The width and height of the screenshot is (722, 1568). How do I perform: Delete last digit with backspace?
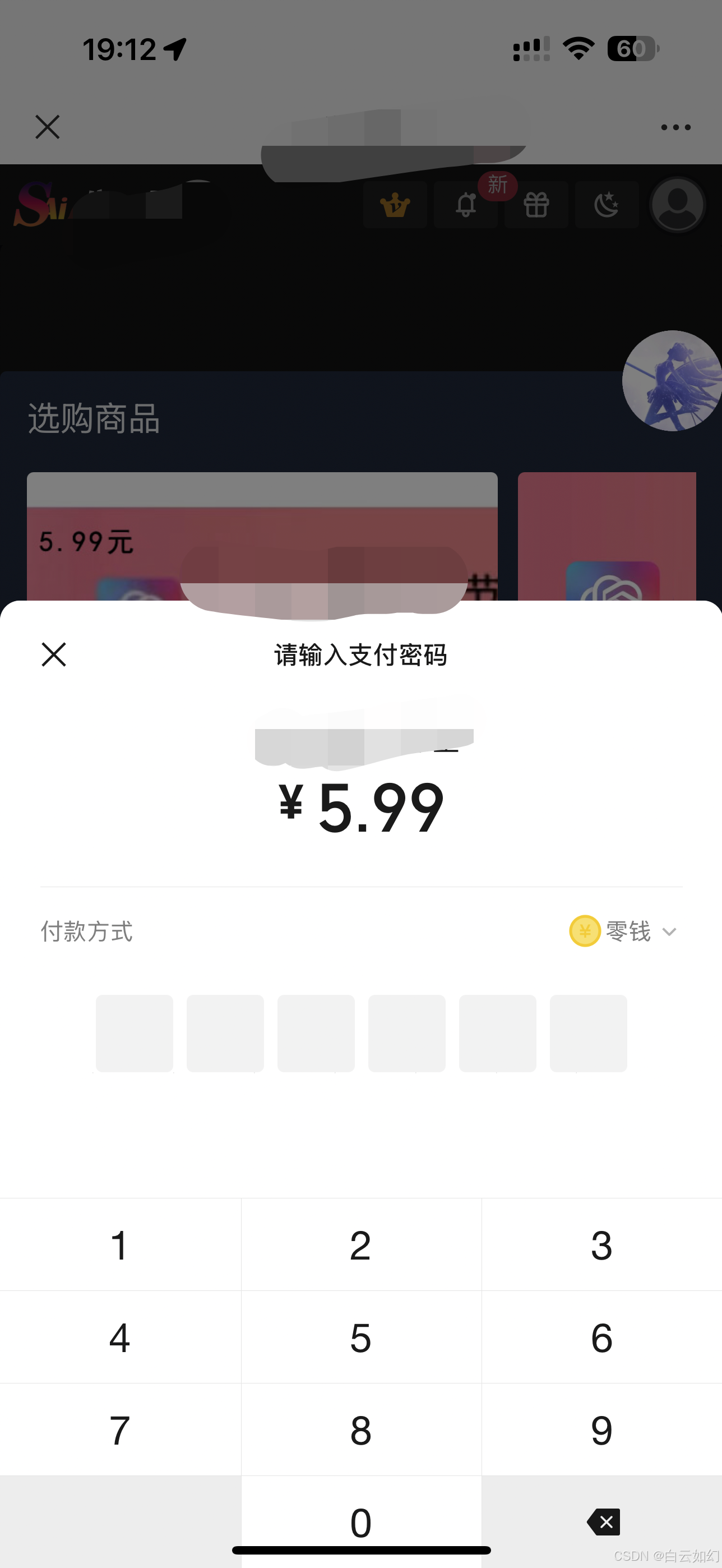click(x=602, y=1522)
